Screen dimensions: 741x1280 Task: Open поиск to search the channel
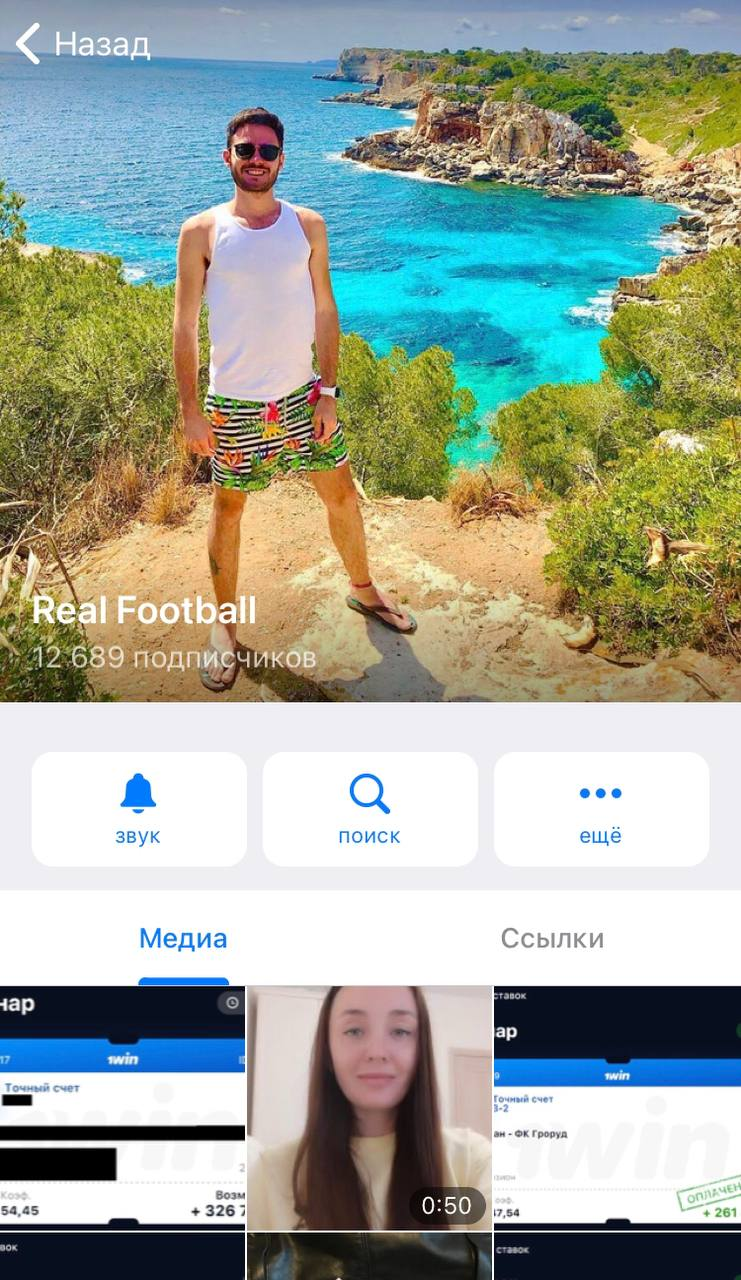tap(370, 809)
